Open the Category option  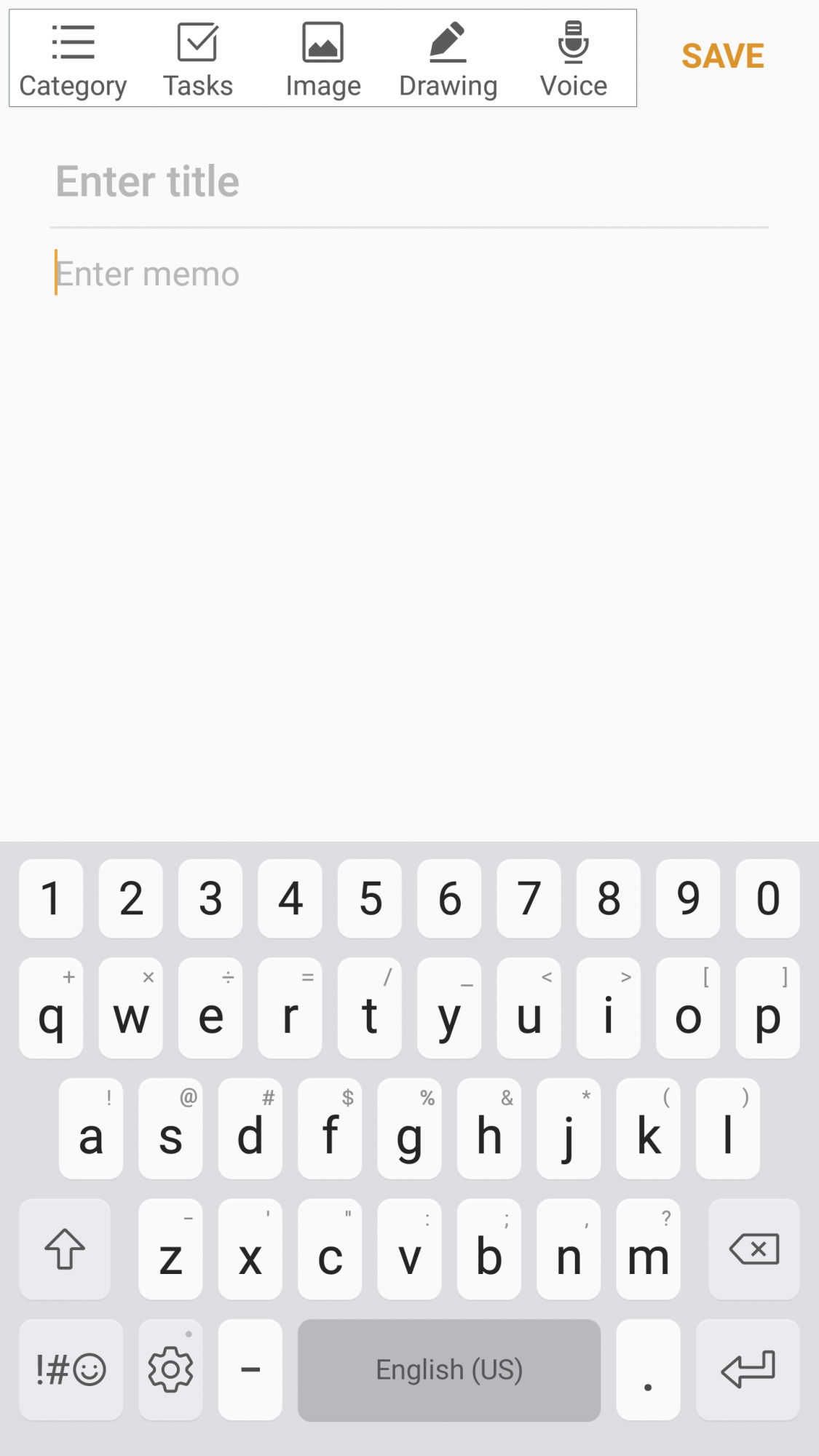[x=73, y=60]
